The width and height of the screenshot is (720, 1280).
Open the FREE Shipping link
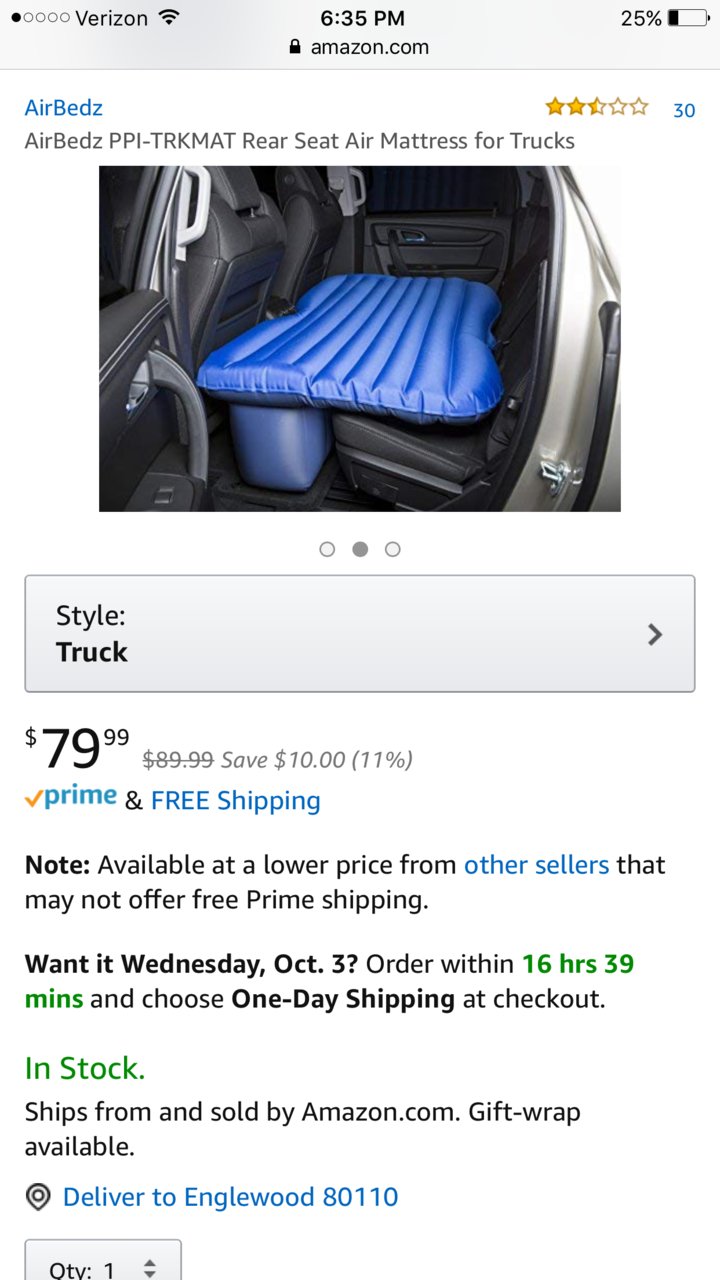(235, 800)
